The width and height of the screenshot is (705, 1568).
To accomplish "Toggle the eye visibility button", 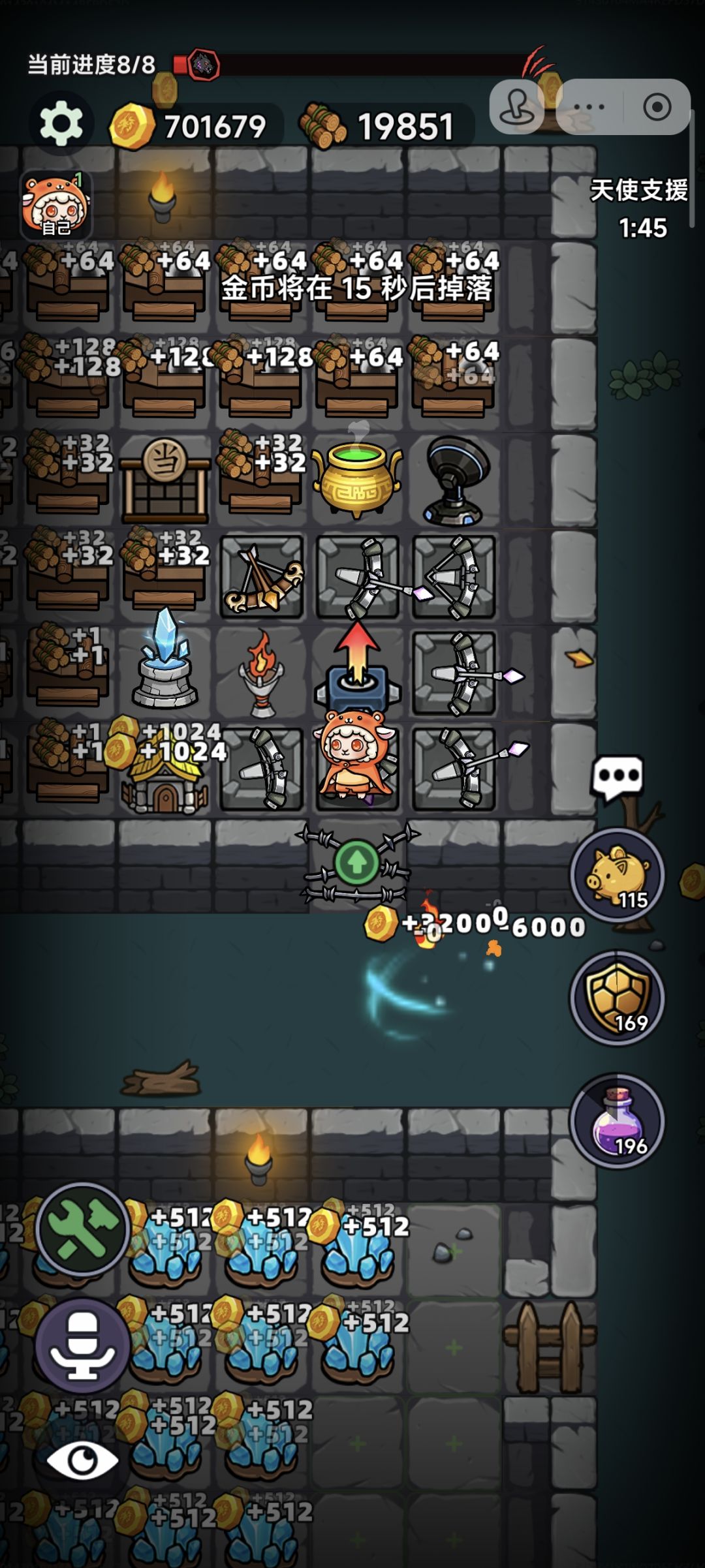I will coord(82,1460).
